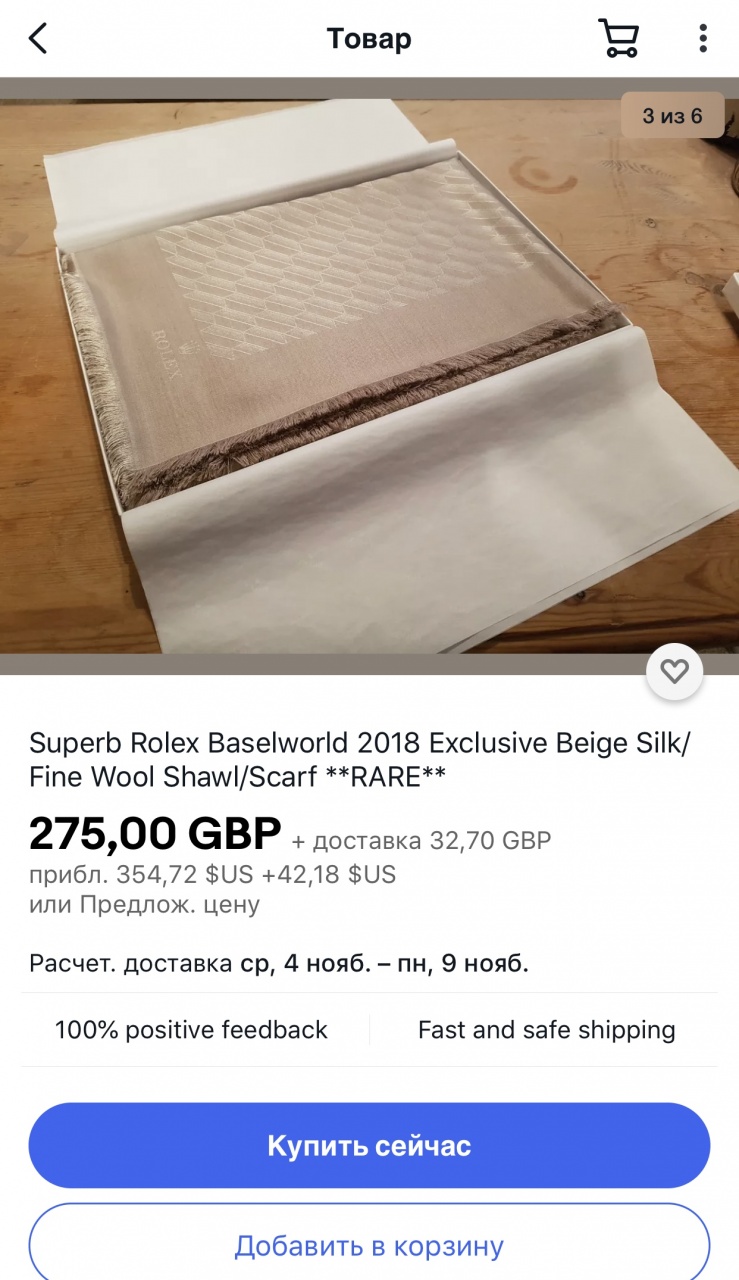Screen dimensions: 739x1280
Task: Tap Добавить в корзину
Action: (369, 1246)
